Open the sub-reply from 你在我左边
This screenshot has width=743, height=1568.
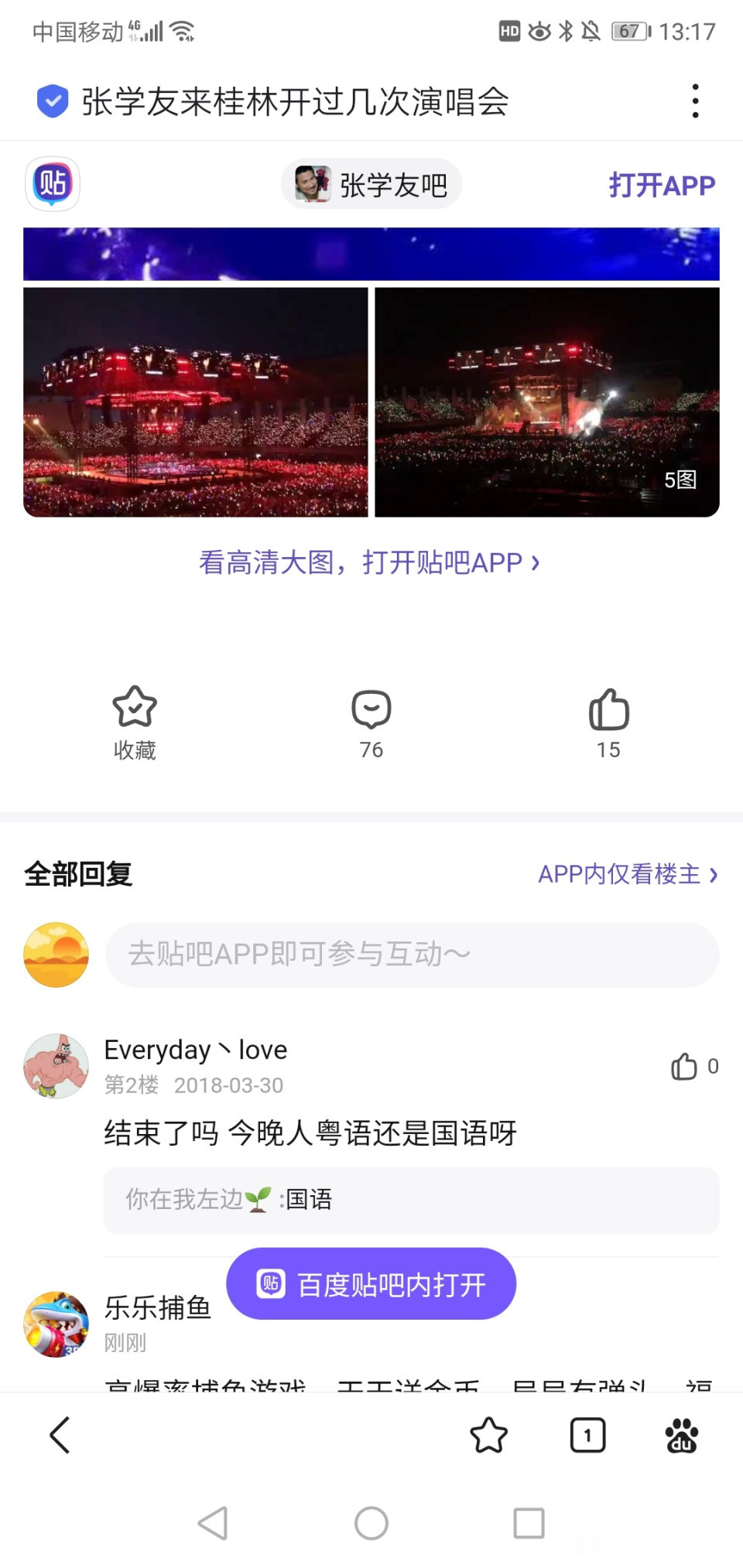tap(410, 1200)
